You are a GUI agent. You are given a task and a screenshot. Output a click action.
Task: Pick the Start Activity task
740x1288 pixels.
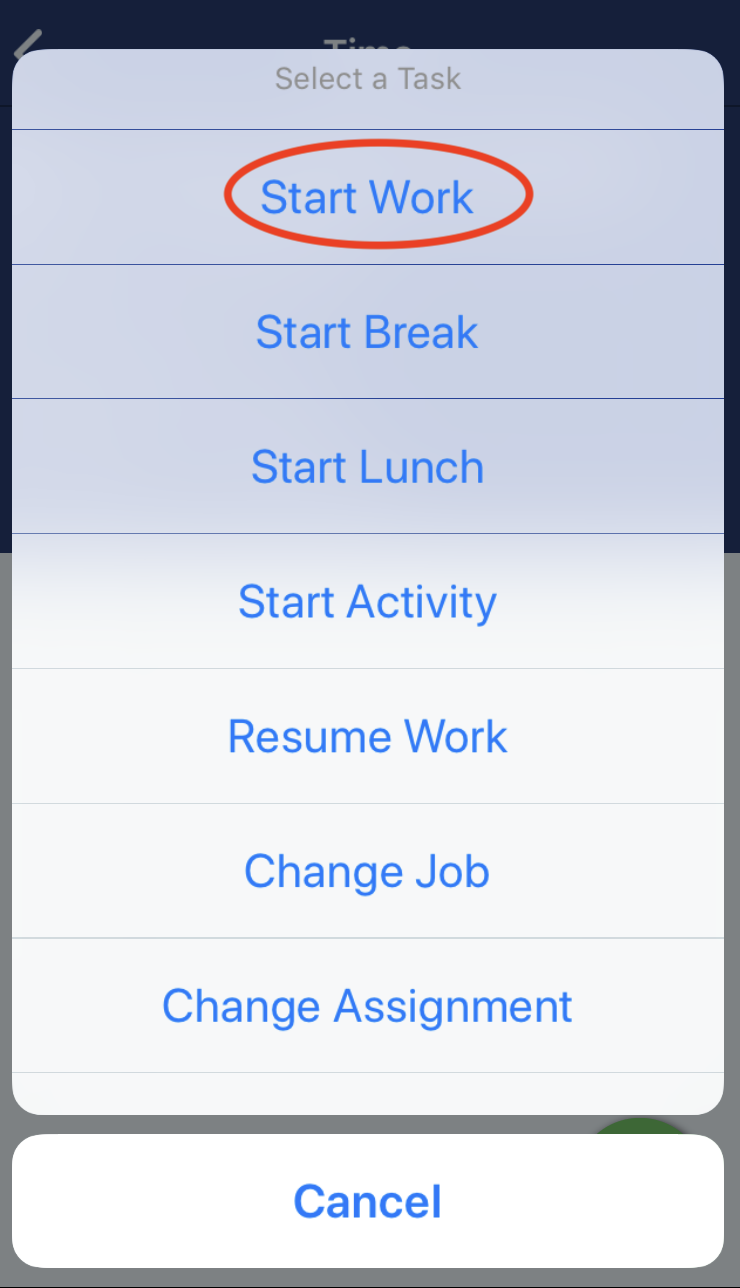pos(367,602)
